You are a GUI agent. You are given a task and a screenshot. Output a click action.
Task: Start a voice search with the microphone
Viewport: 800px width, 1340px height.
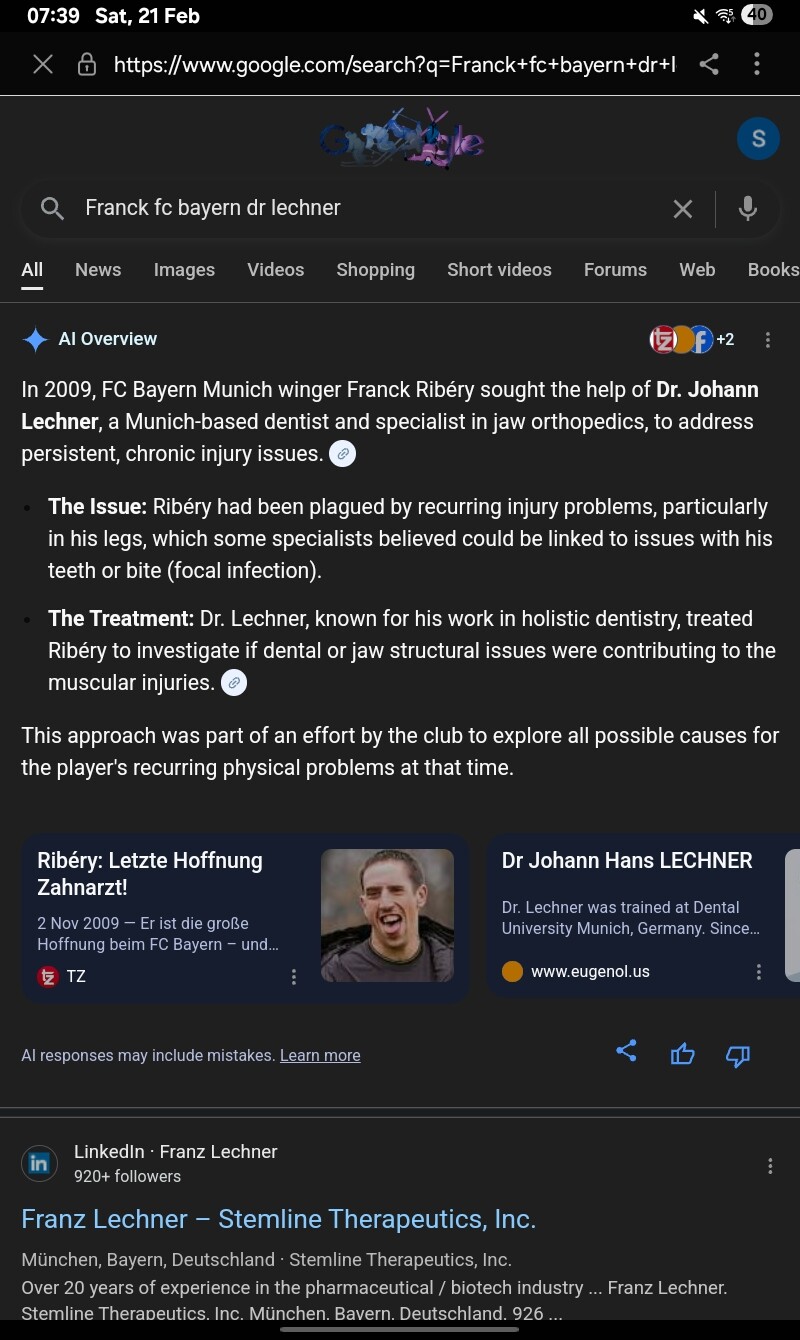click(747, 209)
